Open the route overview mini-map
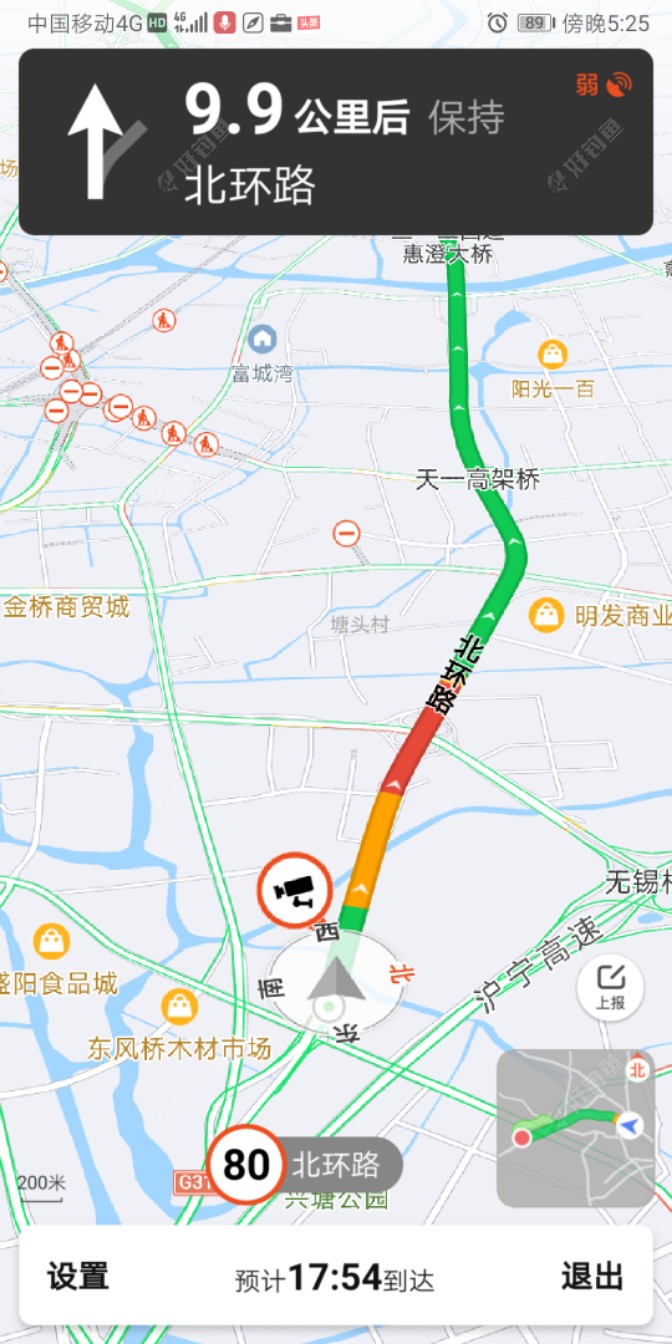The width and height of the screenshot is (672, 1344). click(576, 1127)
